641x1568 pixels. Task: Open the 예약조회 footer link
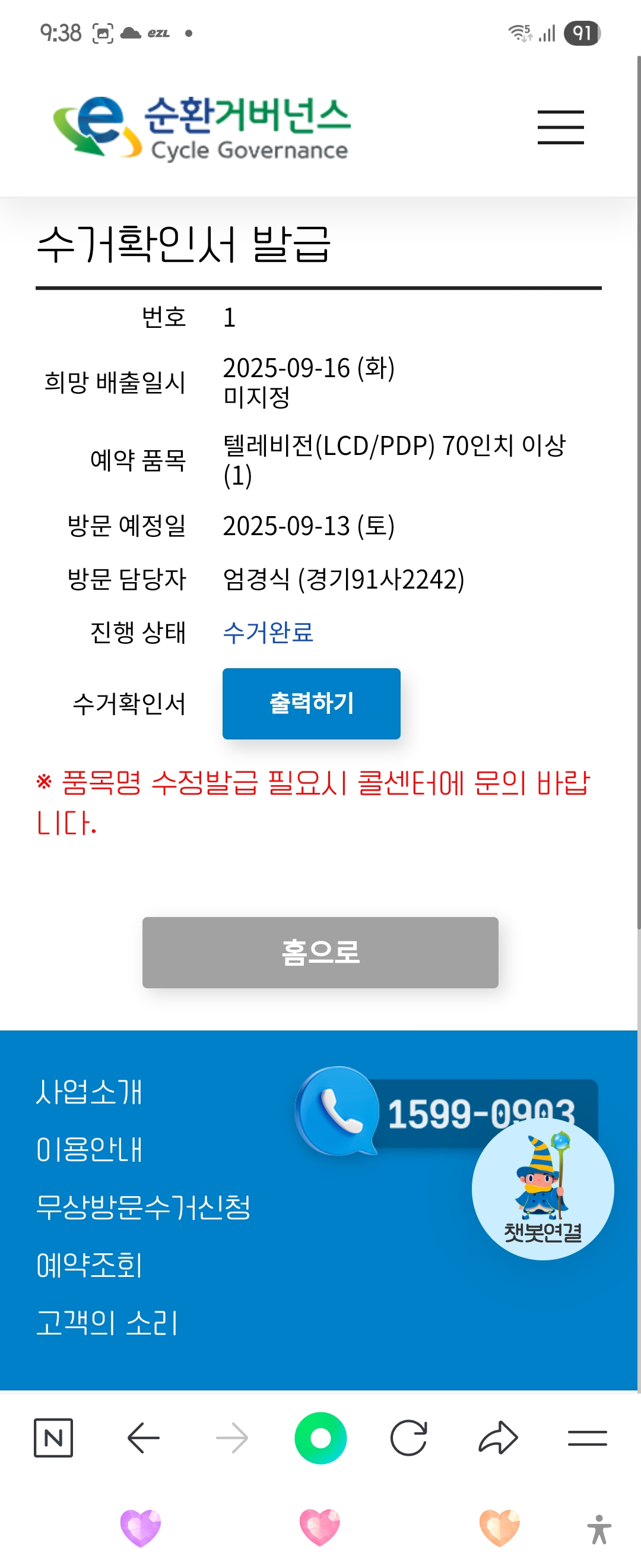point(90,1265)
